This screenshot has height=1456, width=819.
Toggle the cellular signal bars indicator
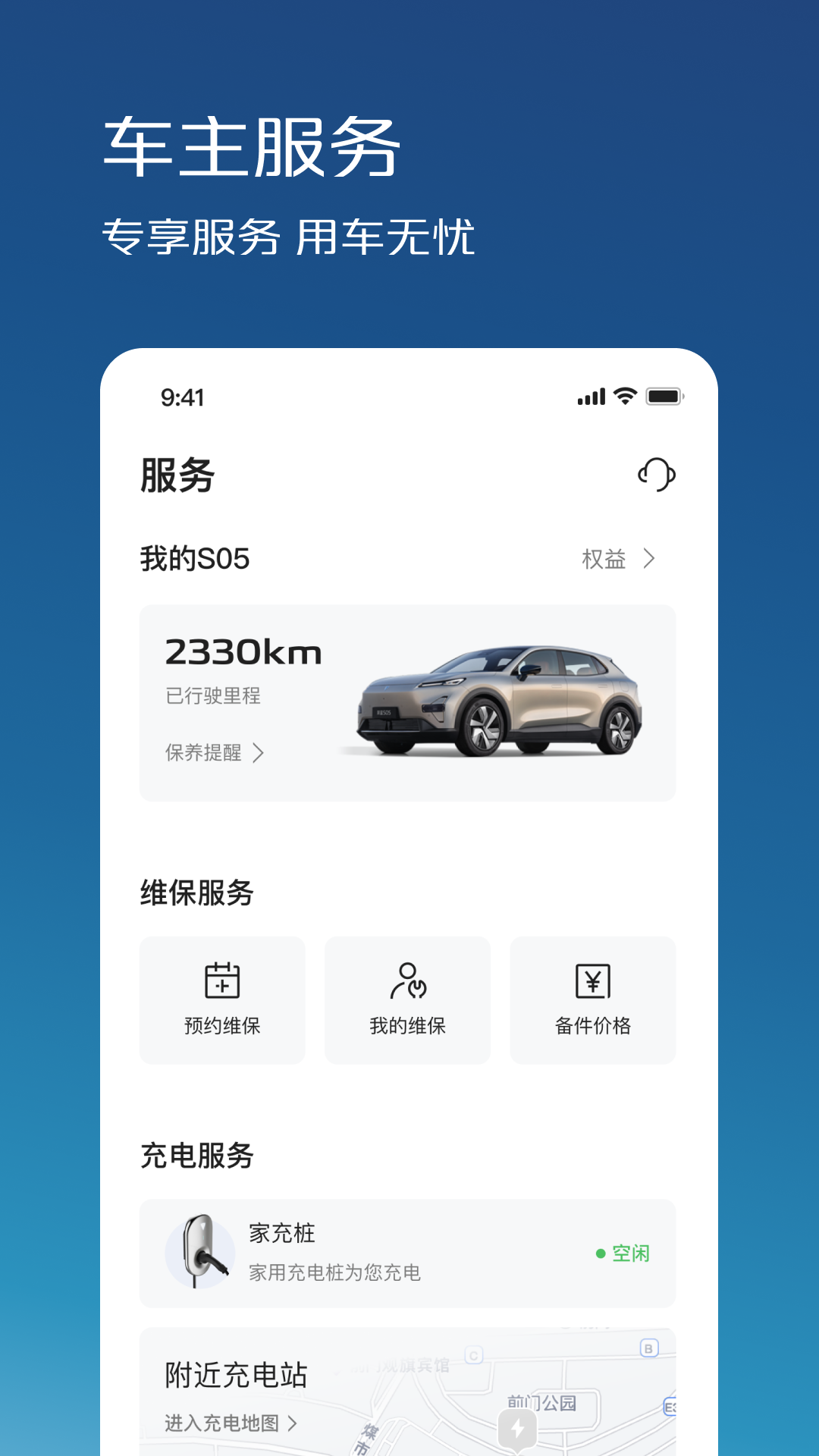[591, 396]
